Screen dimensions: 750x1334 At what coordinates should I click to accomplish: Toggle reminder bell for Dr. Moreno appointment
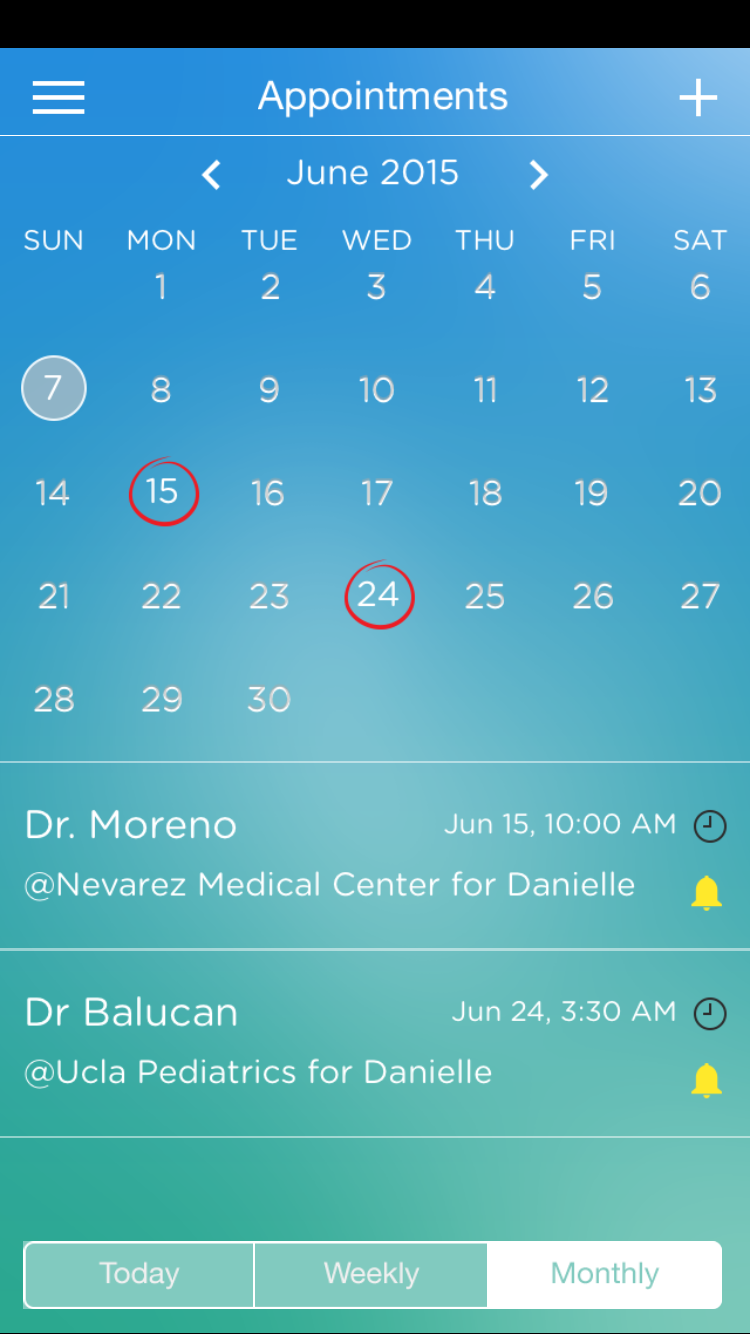tap(706, 891)
